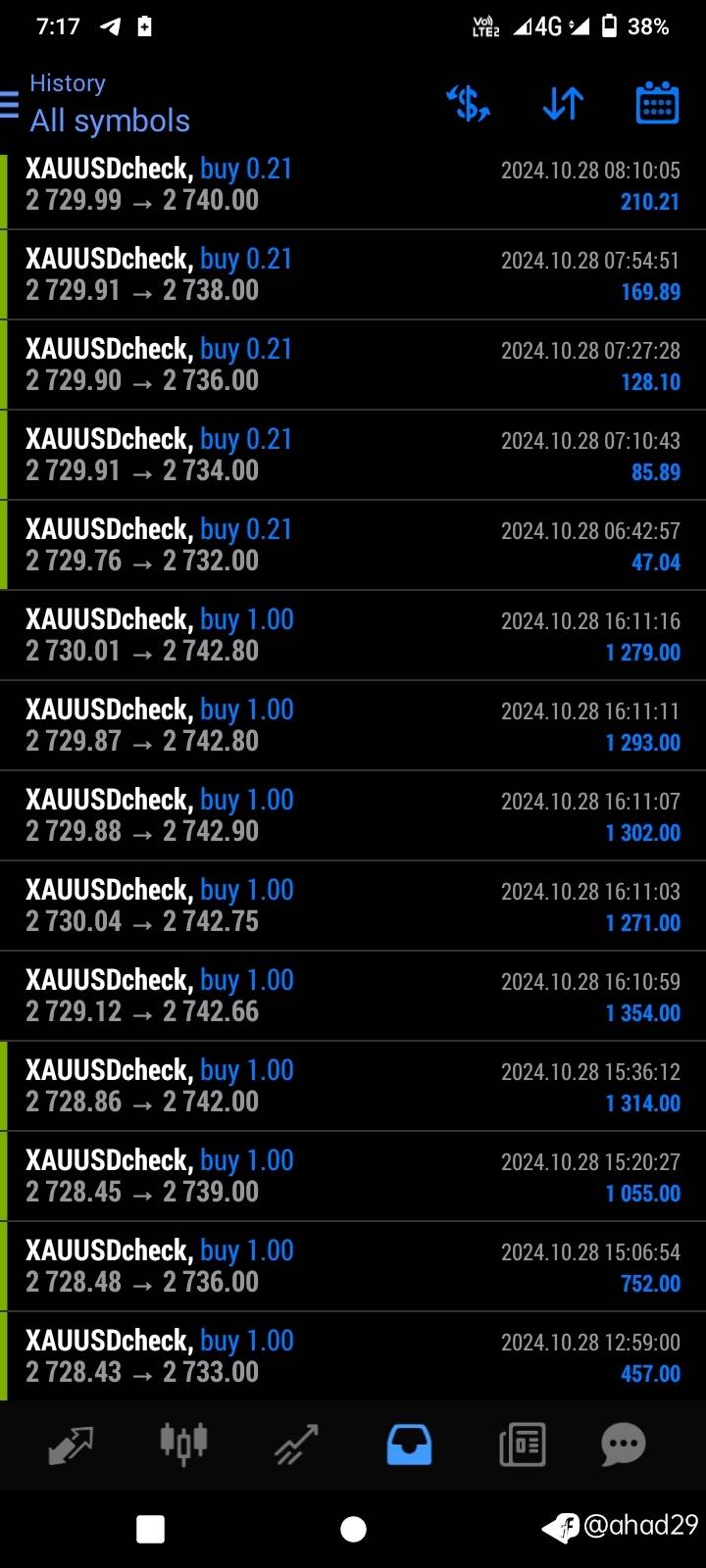706x1568 pixels.
Task: Switch to the Quotes tab
Action: 71,1445
